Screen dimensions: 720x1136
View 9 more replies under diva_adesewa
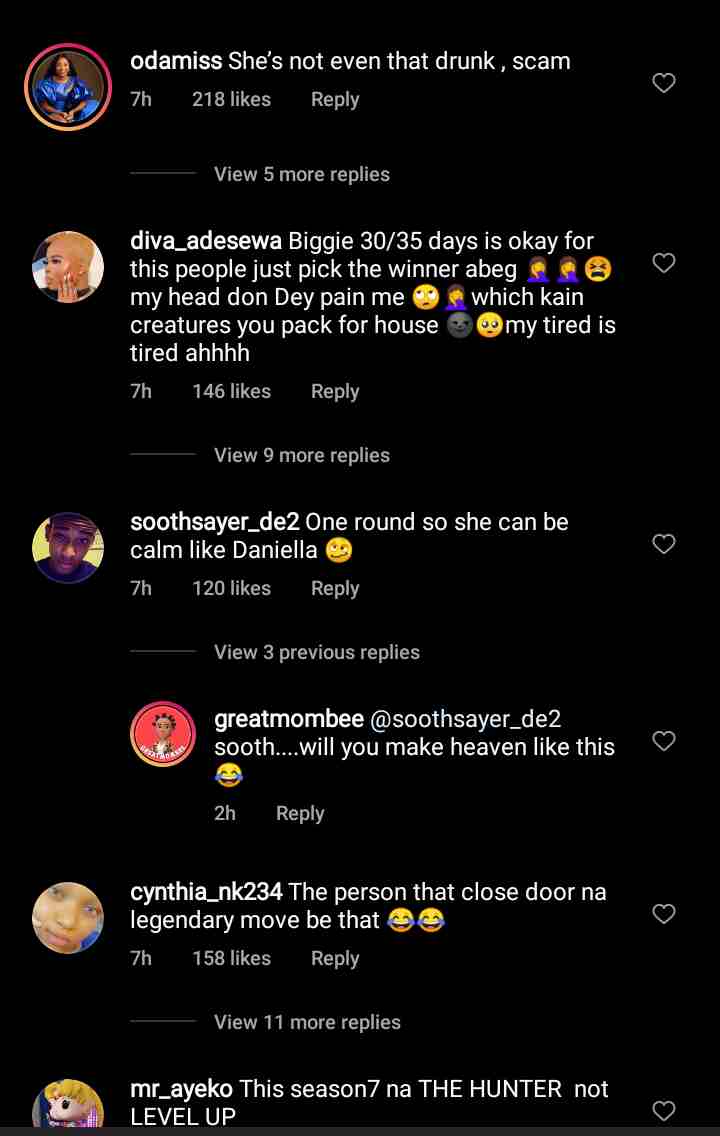301,455
